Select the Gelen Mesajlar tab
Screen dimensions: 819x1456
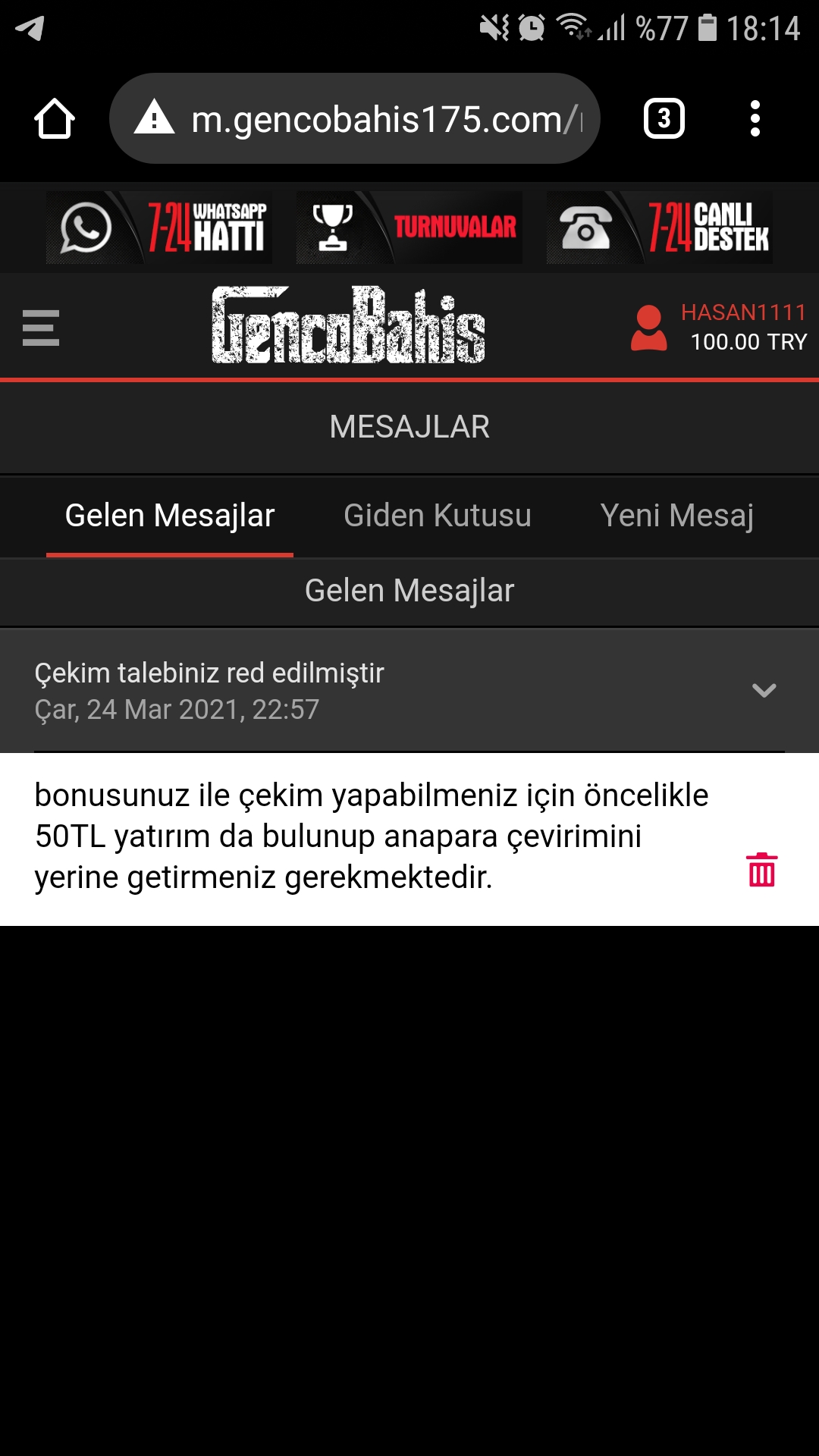coord(170,516)
